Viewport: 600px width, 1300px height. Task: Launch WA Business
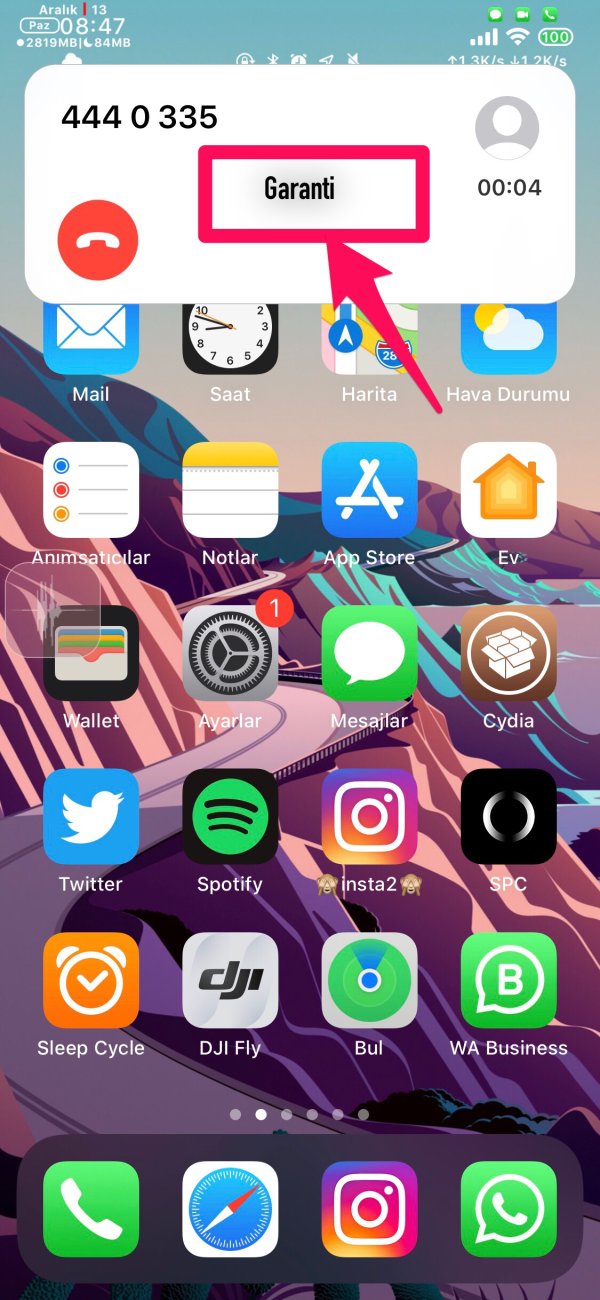508,980
